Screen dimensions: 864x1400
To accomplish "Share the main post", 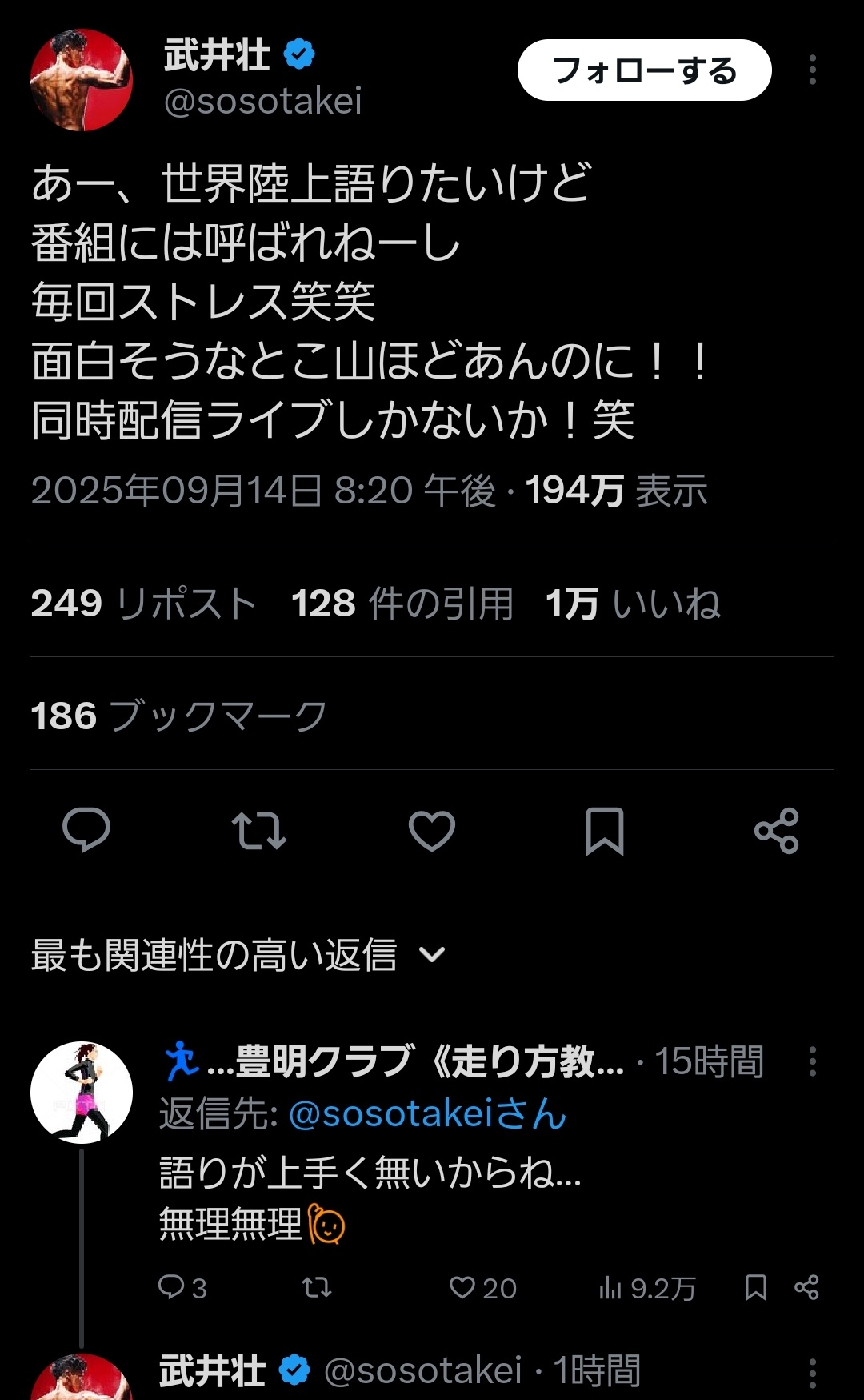I will [x=776, y=830].
